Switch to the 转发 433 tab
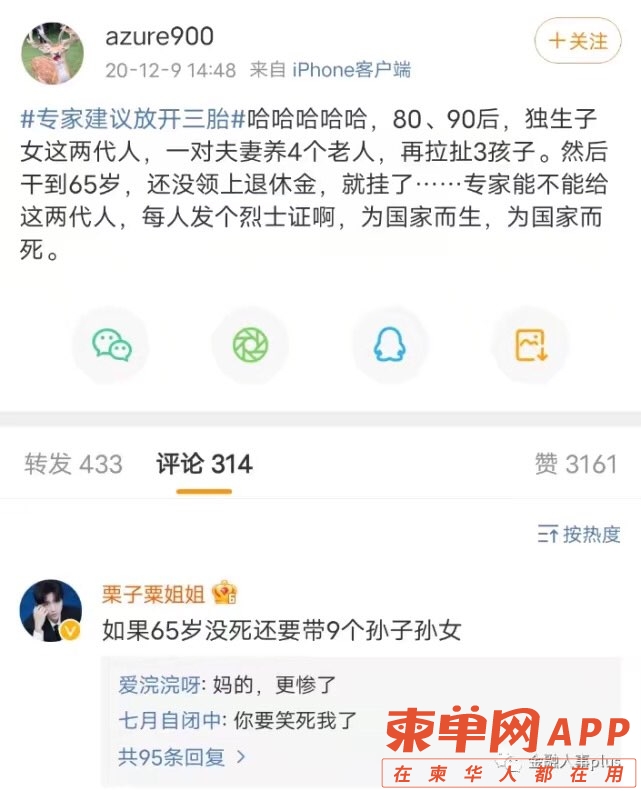The width and height of the screenshot is (641, 791). (x=73, y=464)
